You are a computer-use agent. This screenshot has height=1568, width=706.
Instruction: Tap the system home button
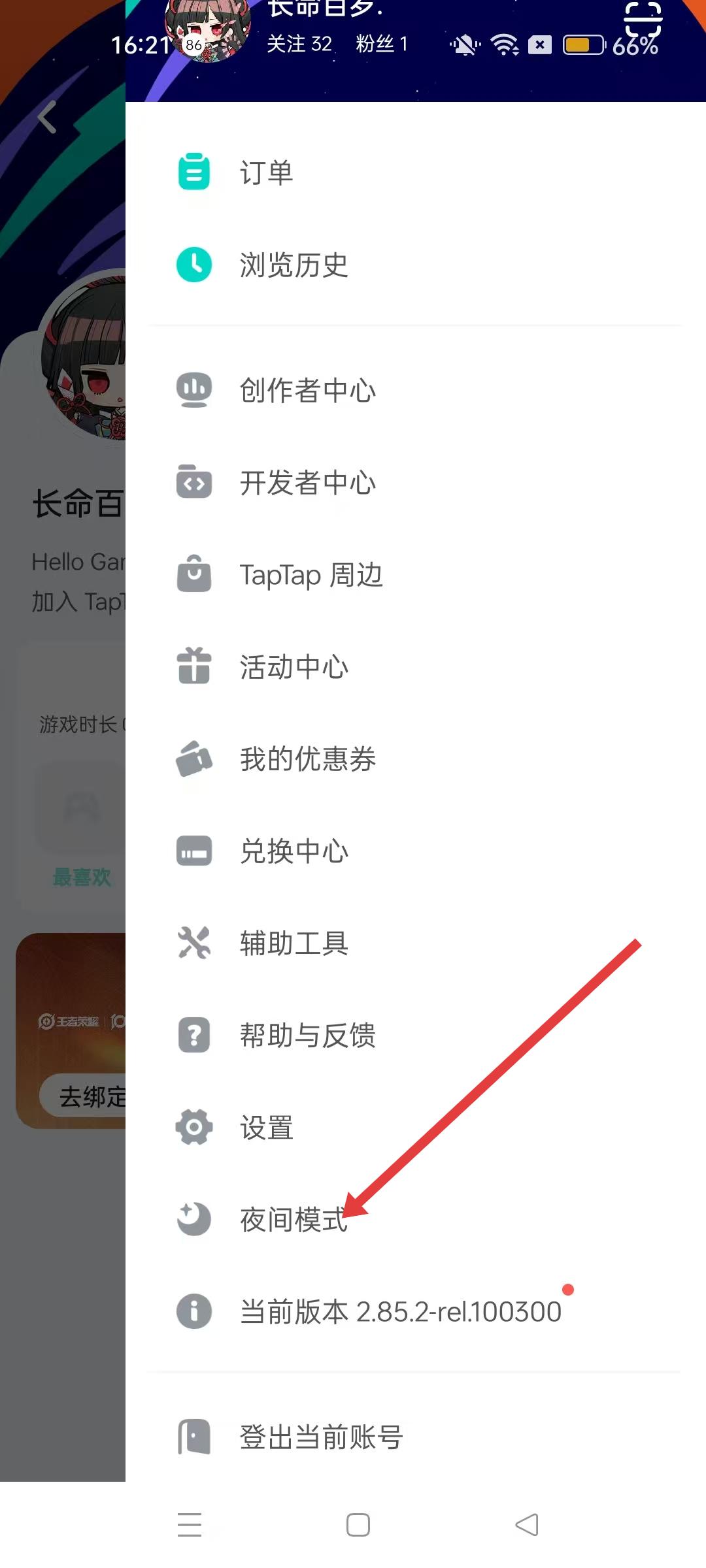pos(358,1525)
